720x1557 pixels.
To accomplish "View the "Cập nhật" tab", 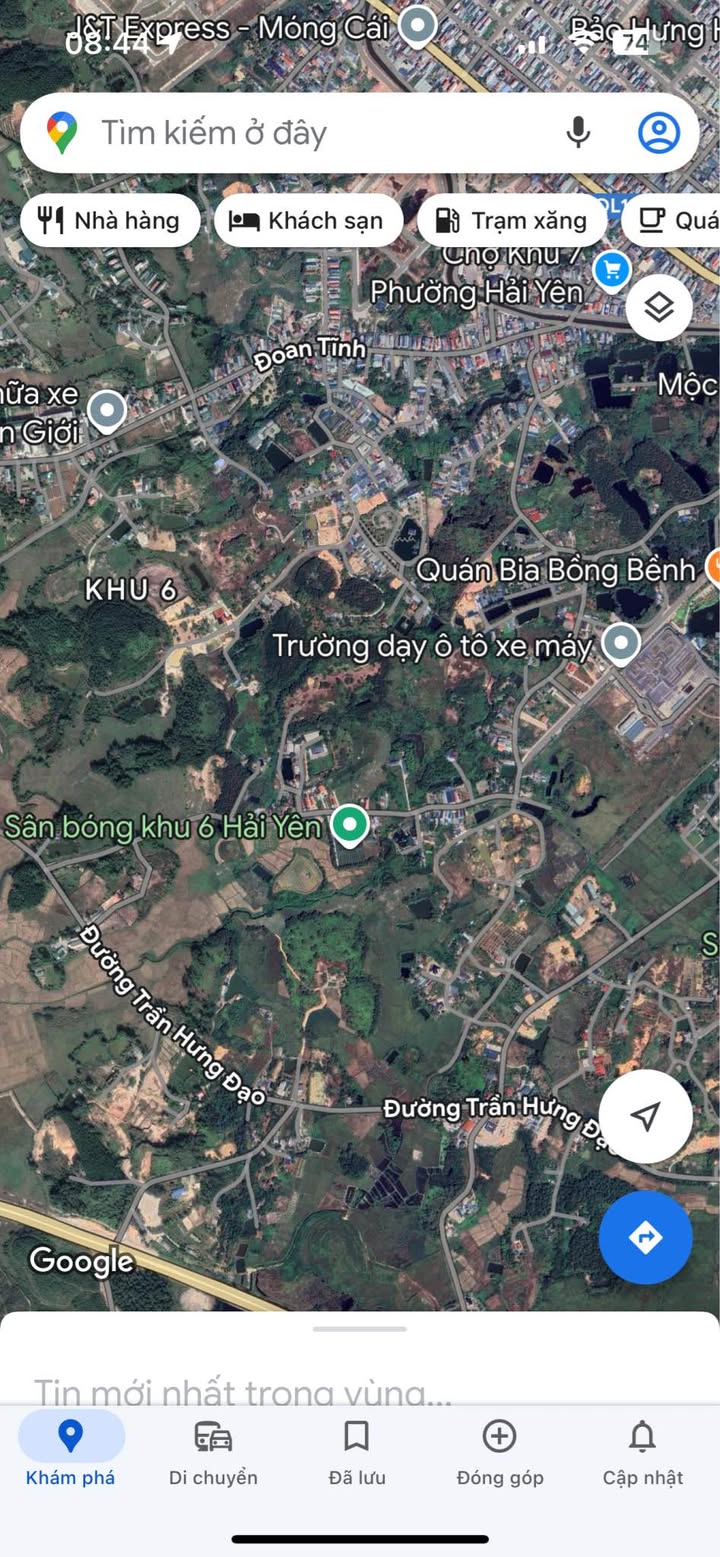I will pyautogui.click(x=642, y=1450).
